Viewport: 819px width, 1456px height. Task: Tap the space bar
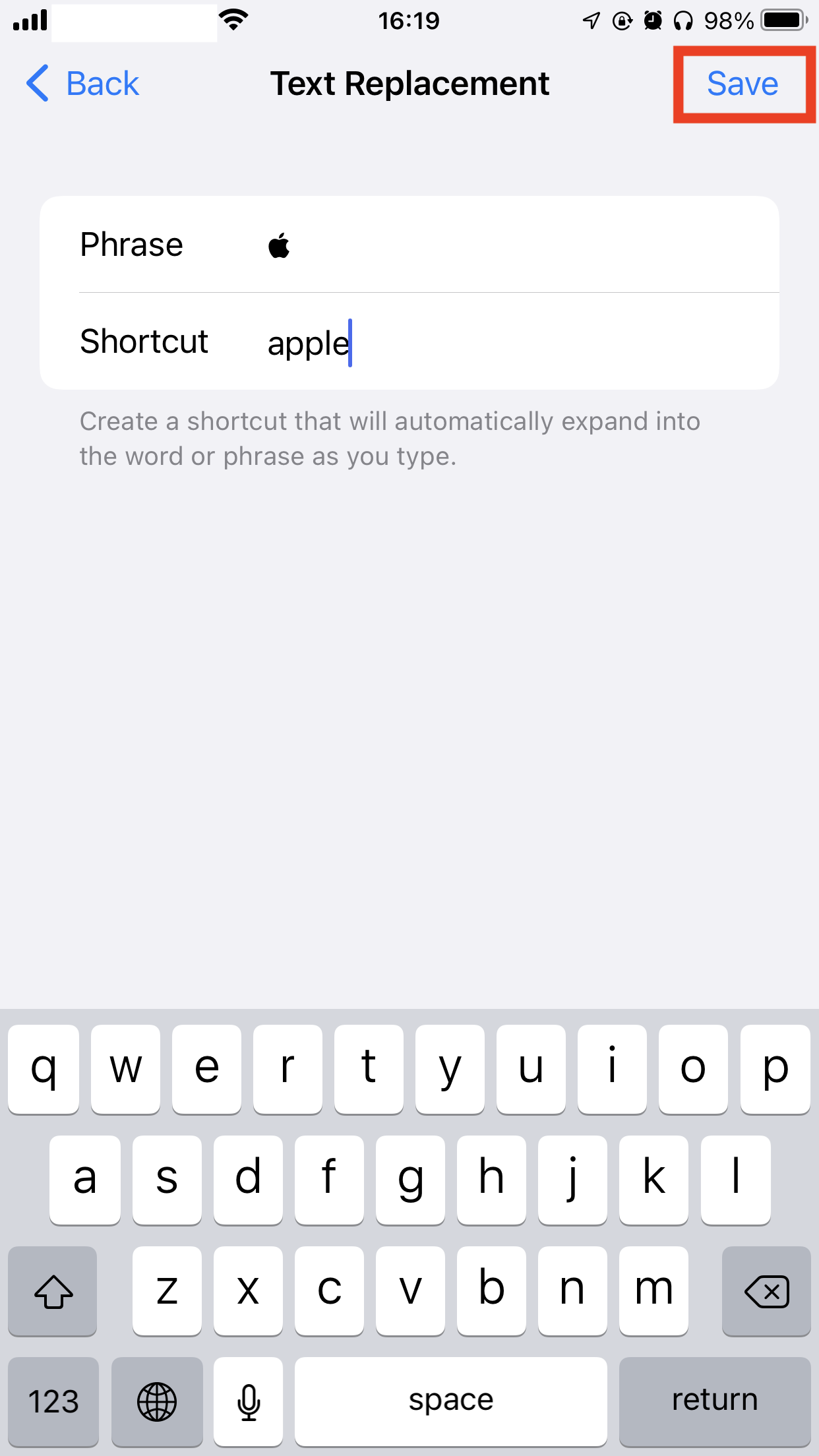[x=450, y=1400]
